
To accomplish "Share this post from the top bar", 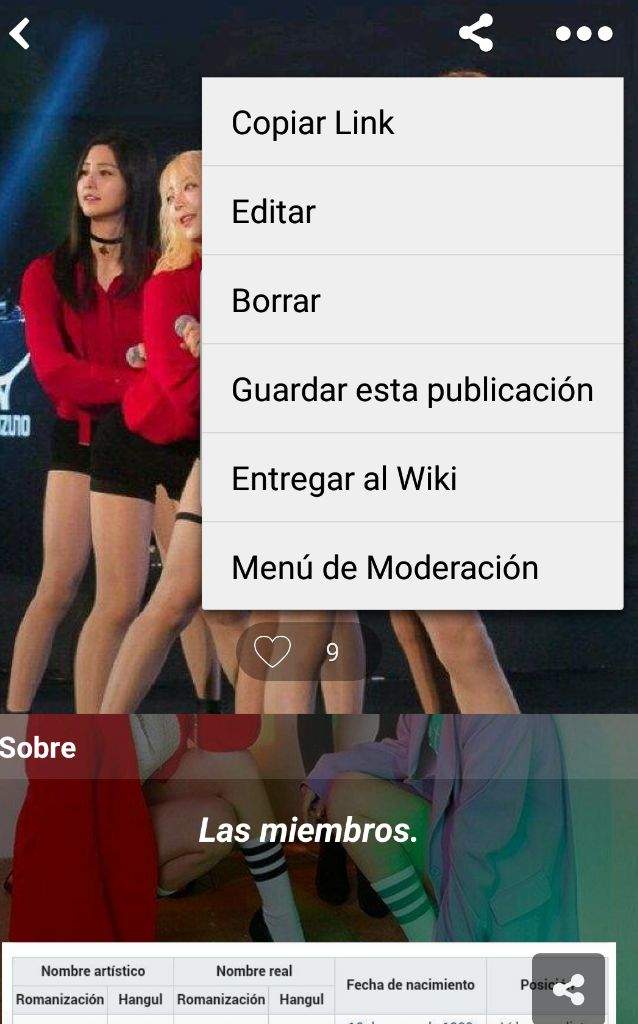I will (476, 34).
